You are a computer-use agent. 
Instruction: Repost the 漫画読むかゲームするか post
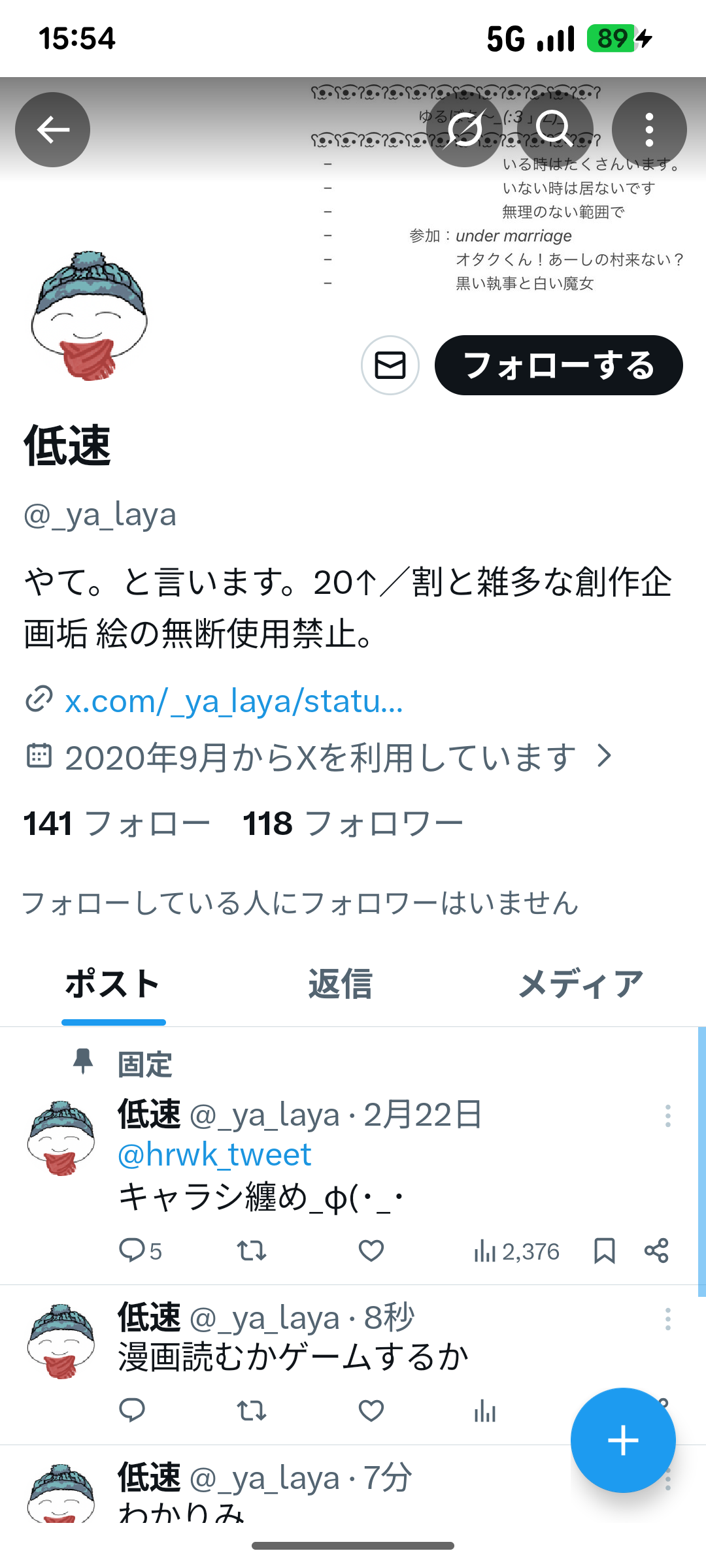[251, 1411]
